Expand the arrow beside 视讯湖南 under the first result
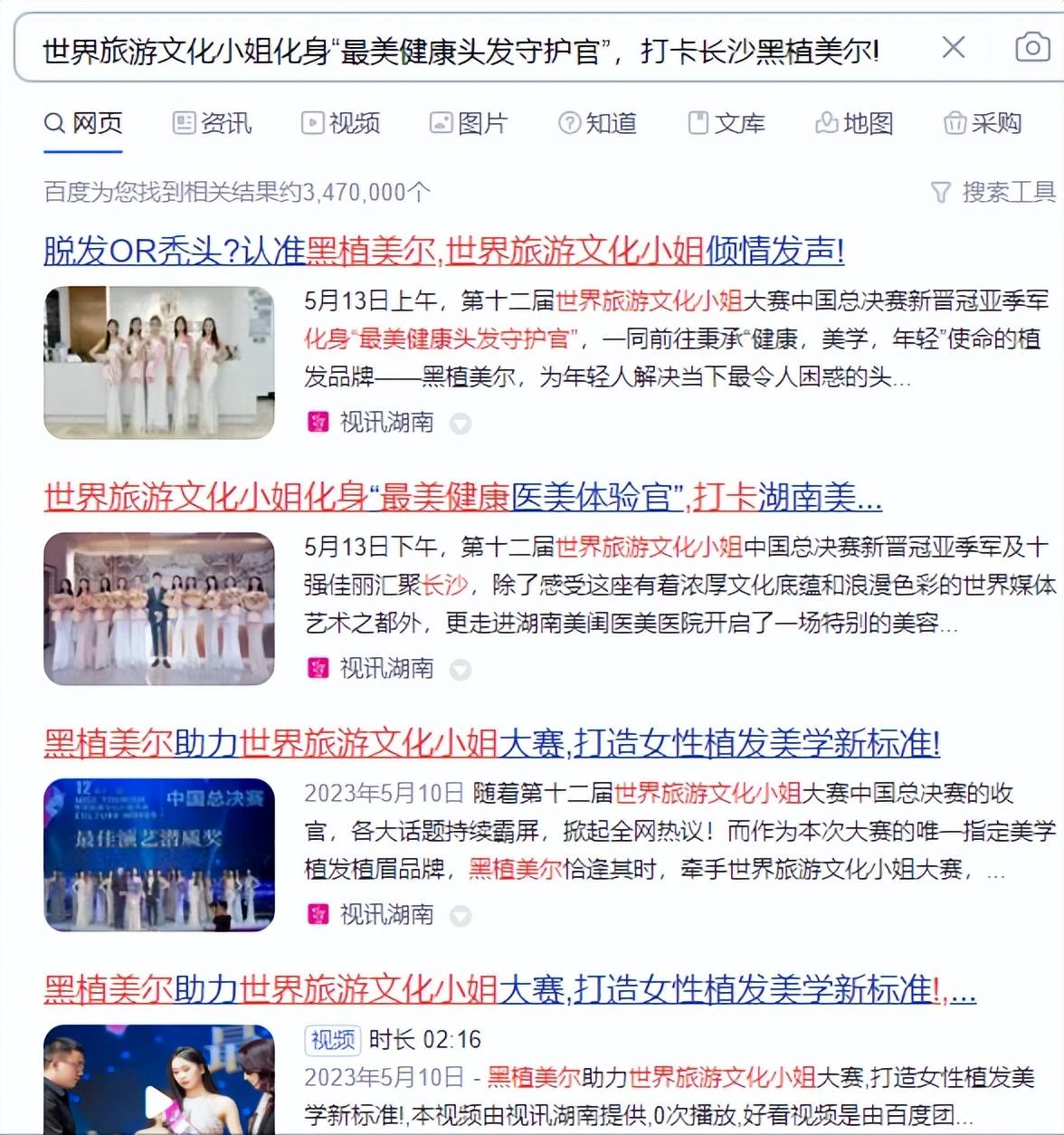1064x1135 pixels. click(x=461, y=424)
